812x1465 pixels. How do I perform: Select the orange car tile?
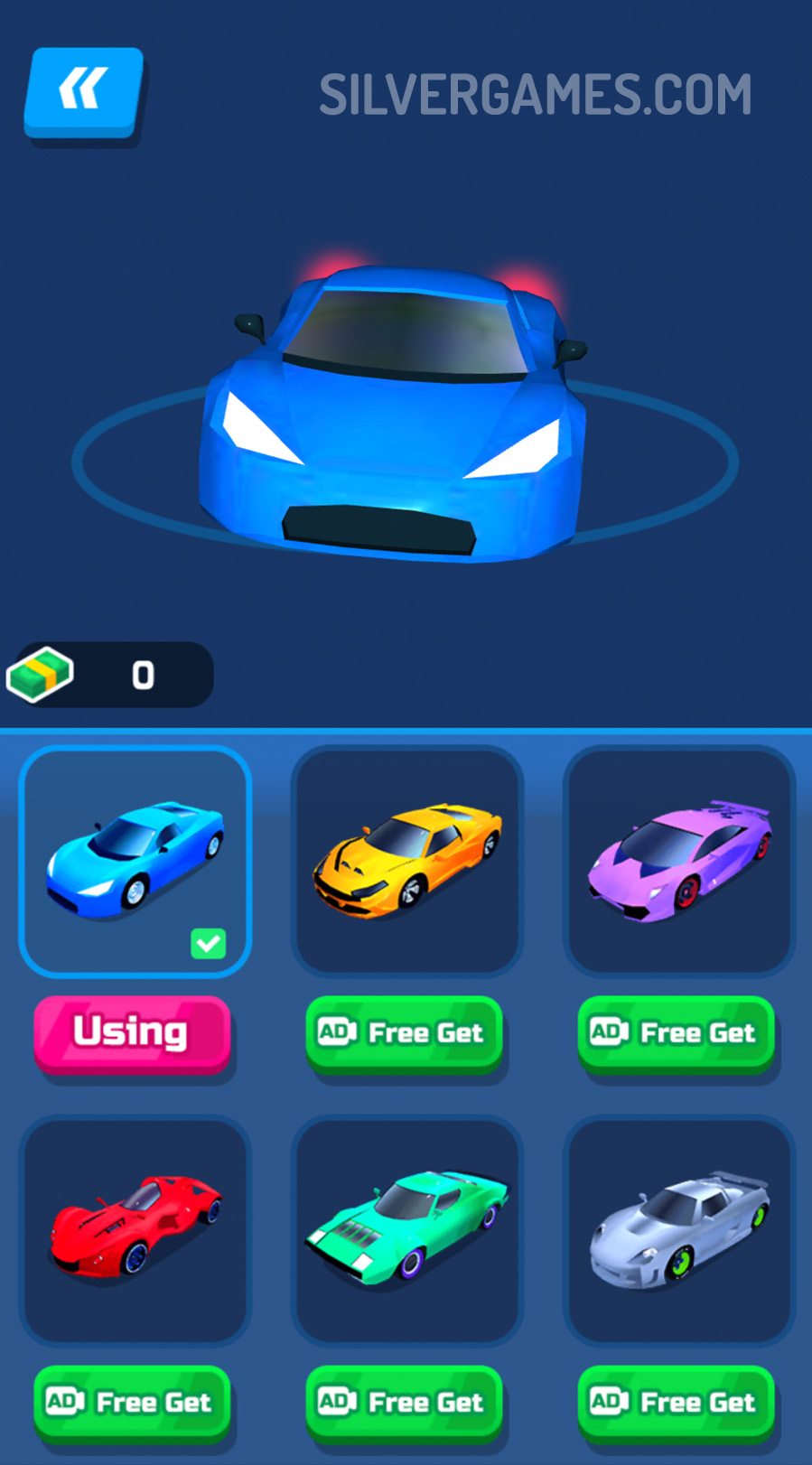(406, 861)
